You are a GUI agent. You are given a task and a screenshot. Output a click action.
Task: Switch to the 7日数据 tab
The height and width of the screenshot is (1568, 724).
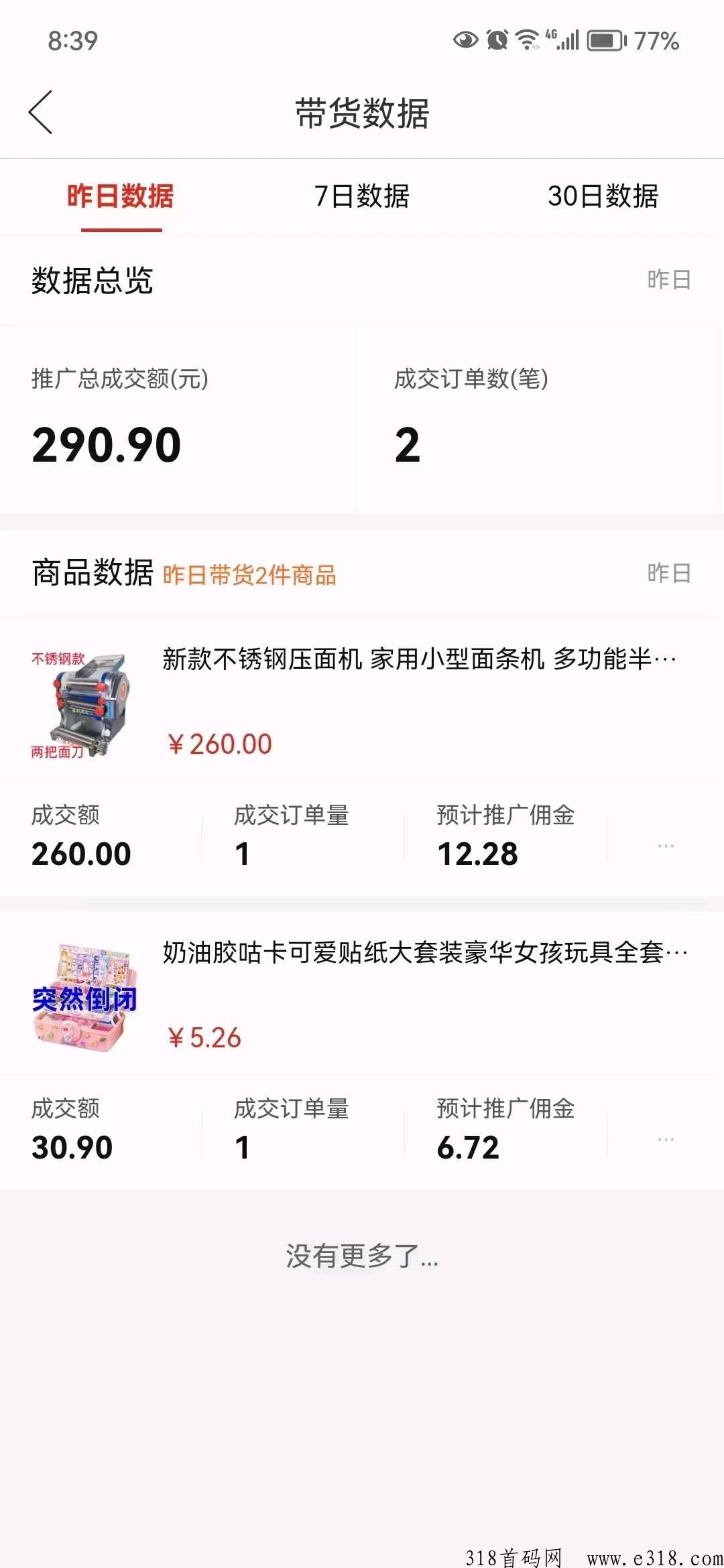362,196
